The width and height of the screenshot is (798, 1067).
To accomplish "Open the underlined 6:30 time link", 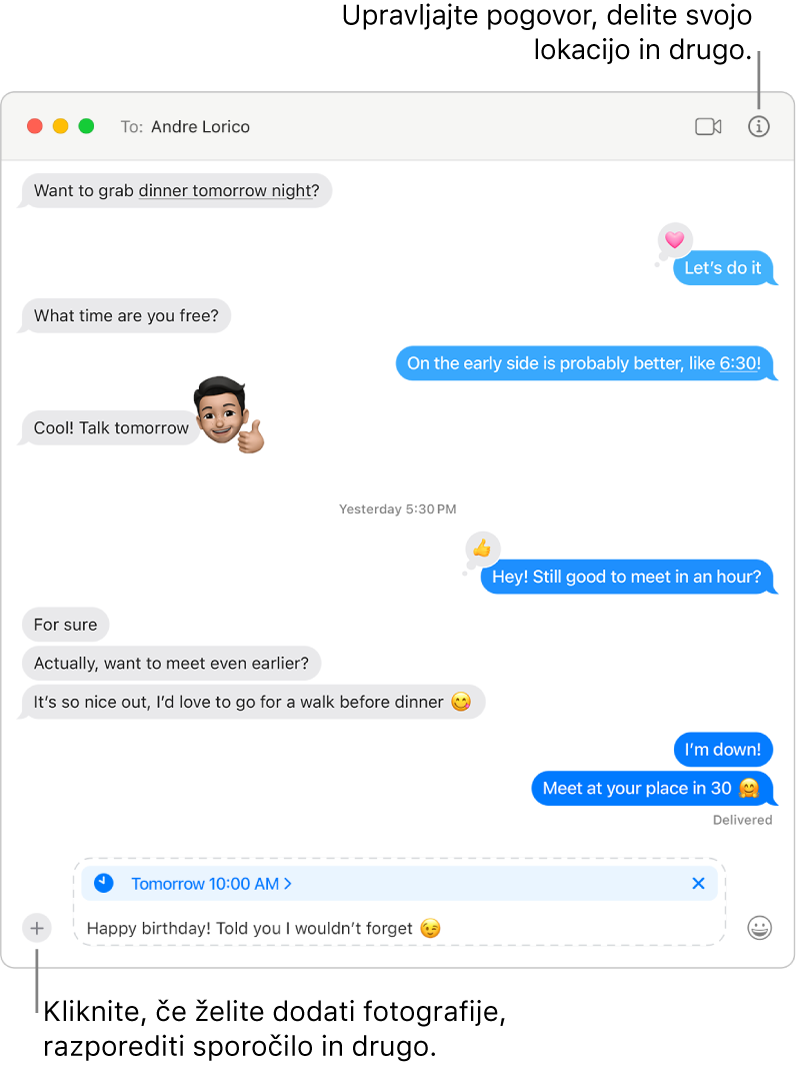I will coord(739,363).
